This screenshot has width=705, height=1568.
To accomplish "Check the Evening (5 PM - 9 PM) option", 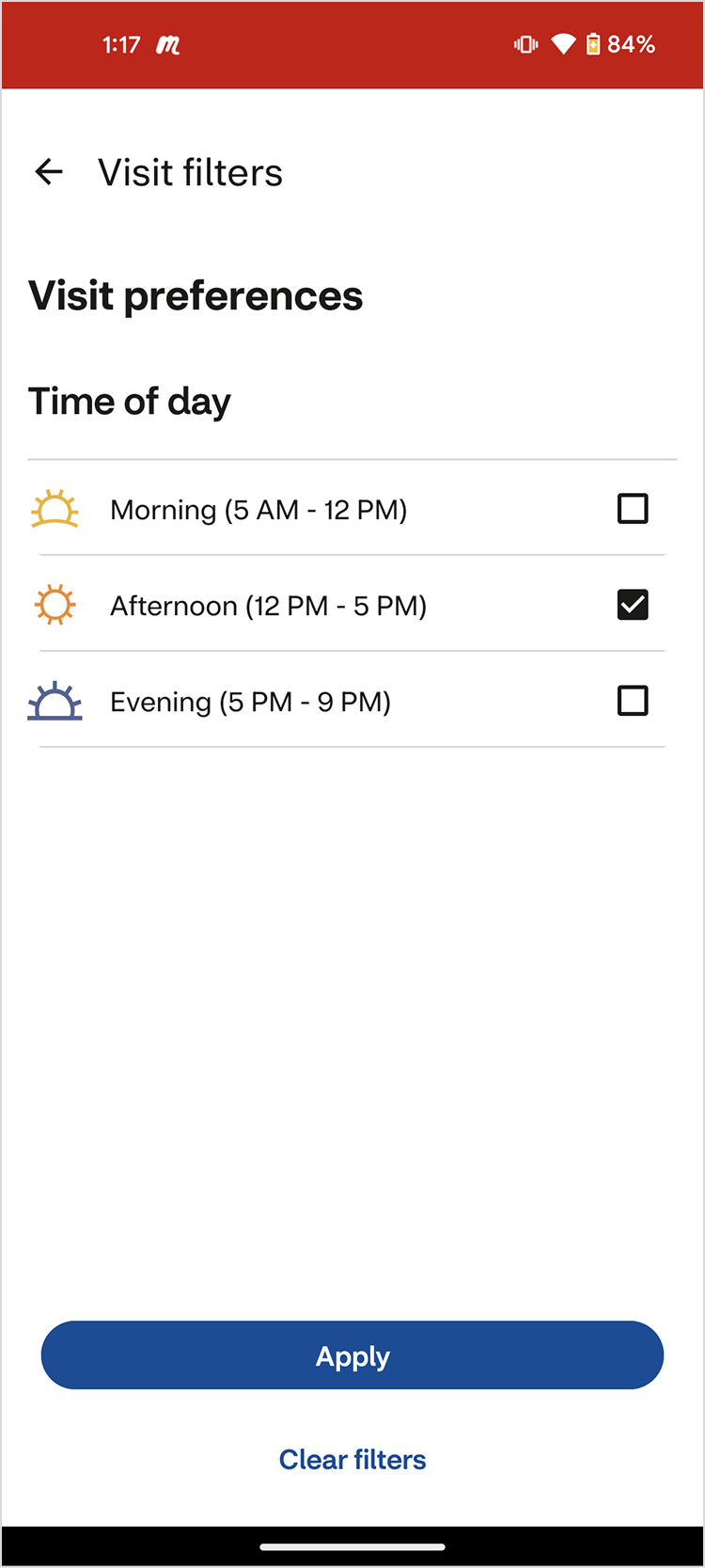I will 633,701.
